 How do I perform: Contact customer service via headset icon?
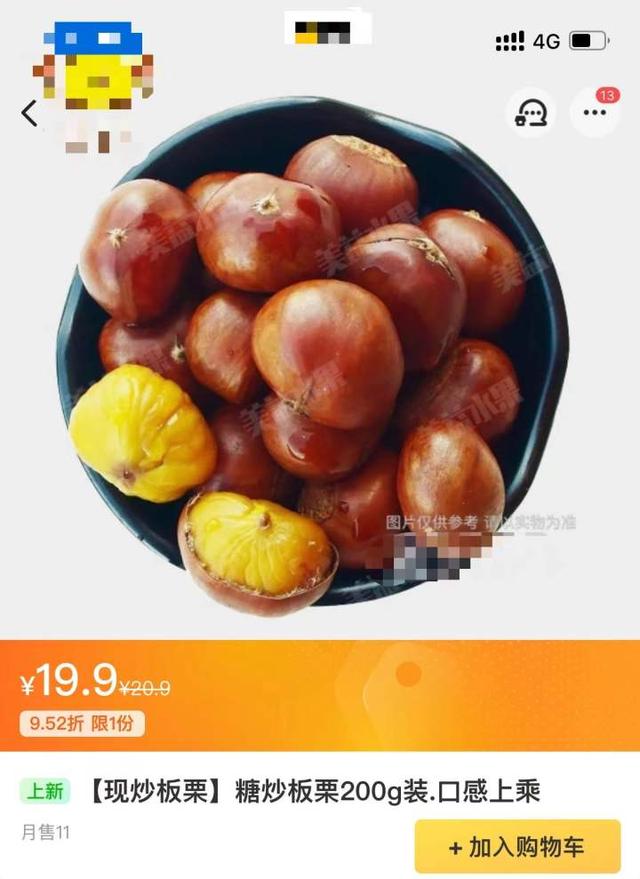pos(531,112)
